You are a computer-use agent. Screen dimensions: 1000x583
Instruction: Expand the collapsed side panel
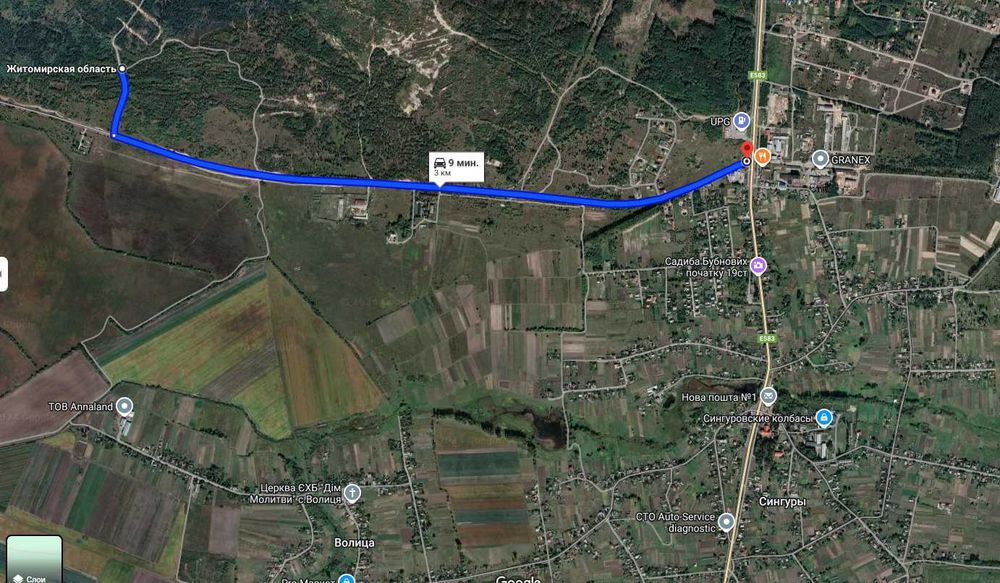[3, 274]
